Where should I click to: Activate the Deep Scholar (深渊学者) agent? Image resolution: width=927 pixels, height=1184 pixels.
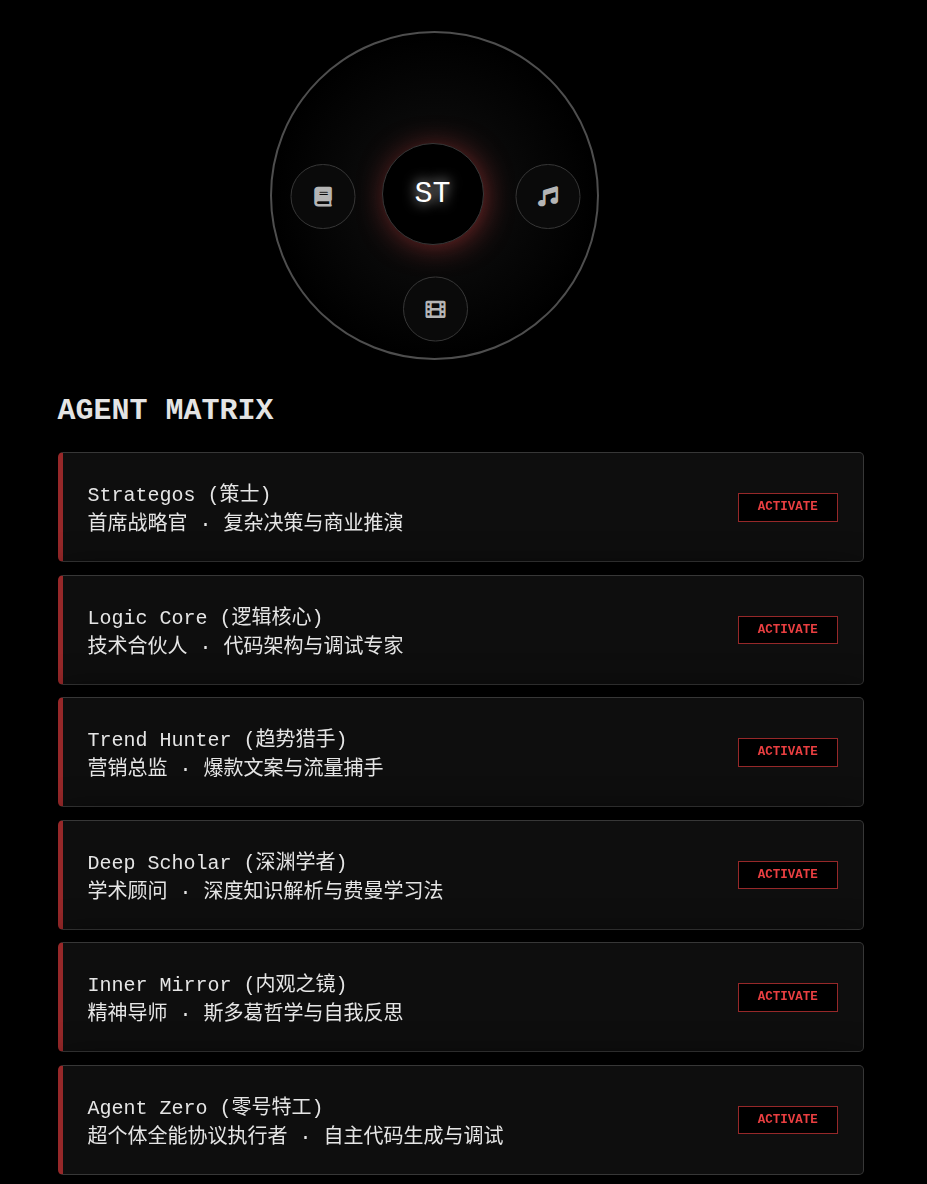(787, 874)
